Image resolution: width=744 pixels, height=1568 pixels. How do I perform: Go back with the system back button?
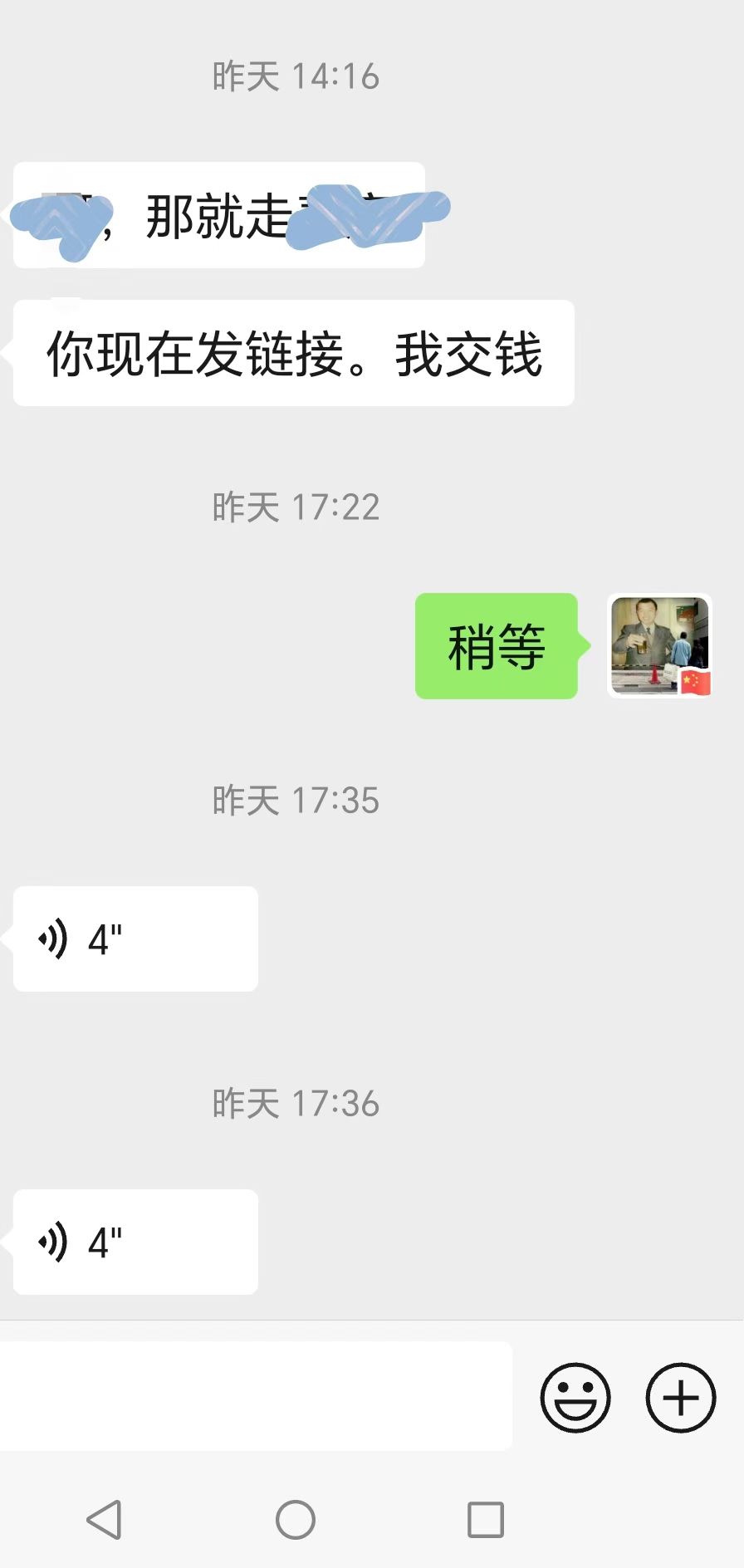tap(105, 1520)
